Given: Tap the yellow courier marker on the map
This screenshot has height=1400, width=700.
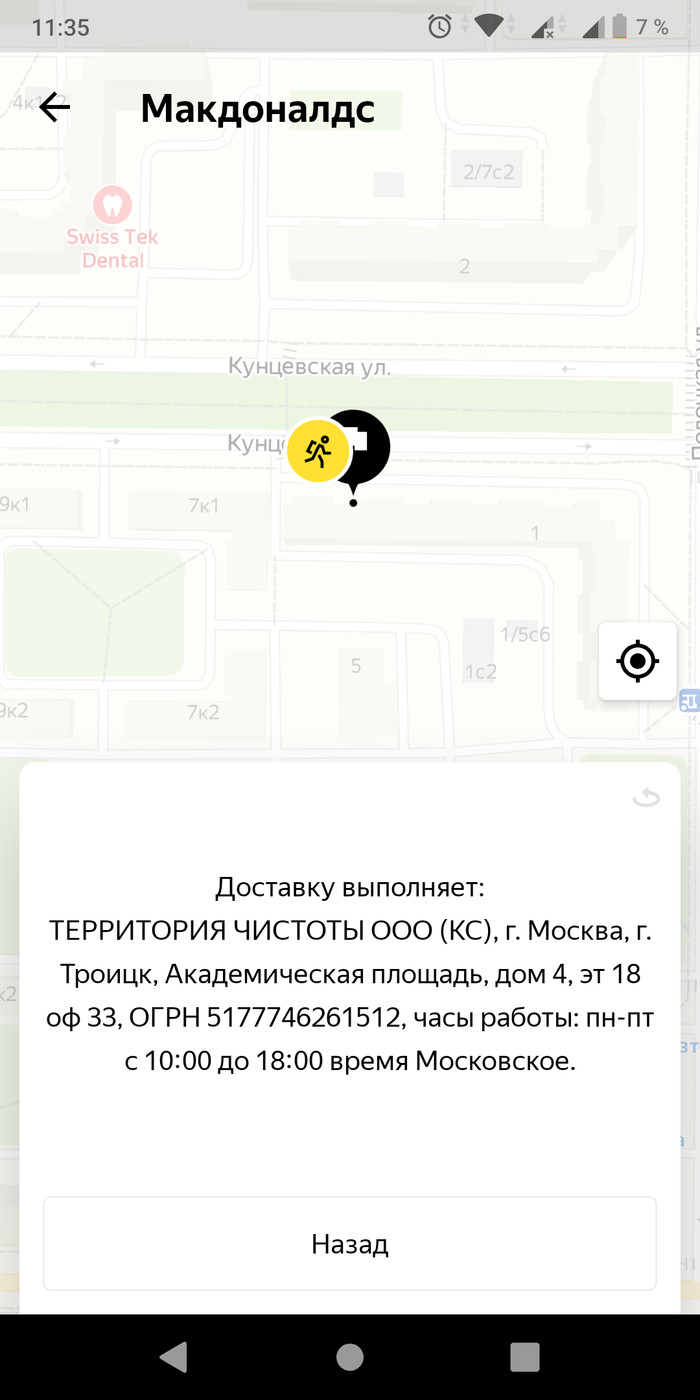Looking at the screenshot, I should tap(318, 452).
